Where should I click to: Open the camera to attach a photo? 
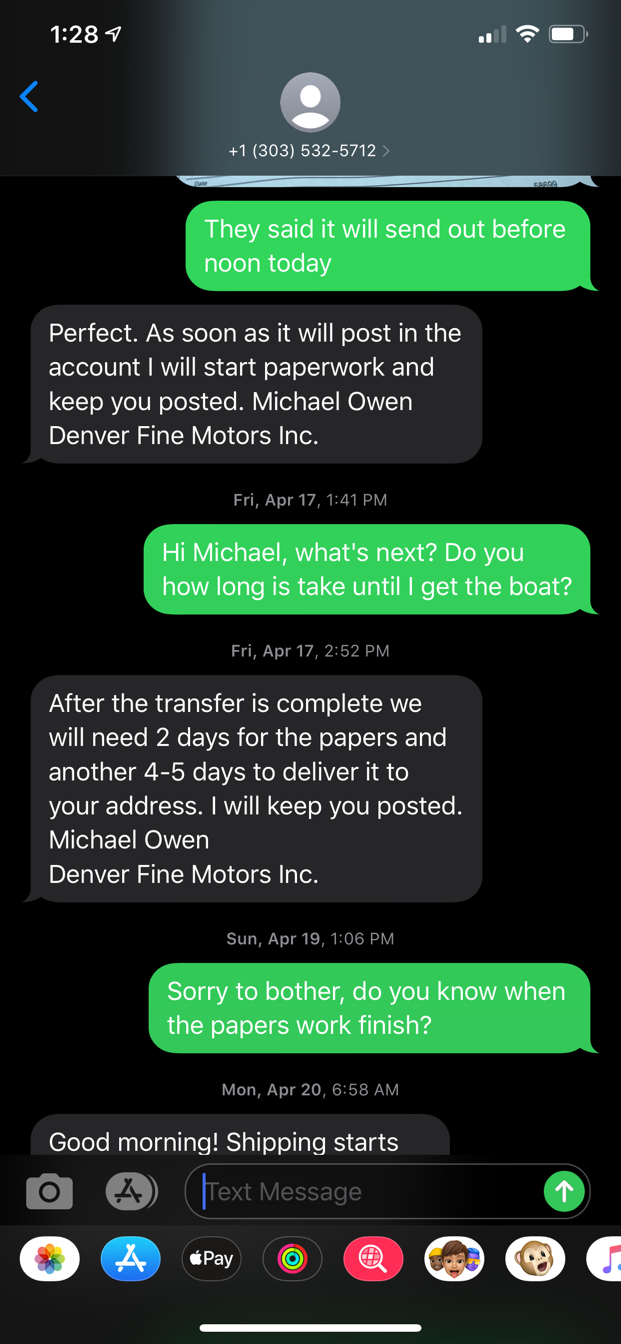pyautogui.click(x=49, y=1191)
